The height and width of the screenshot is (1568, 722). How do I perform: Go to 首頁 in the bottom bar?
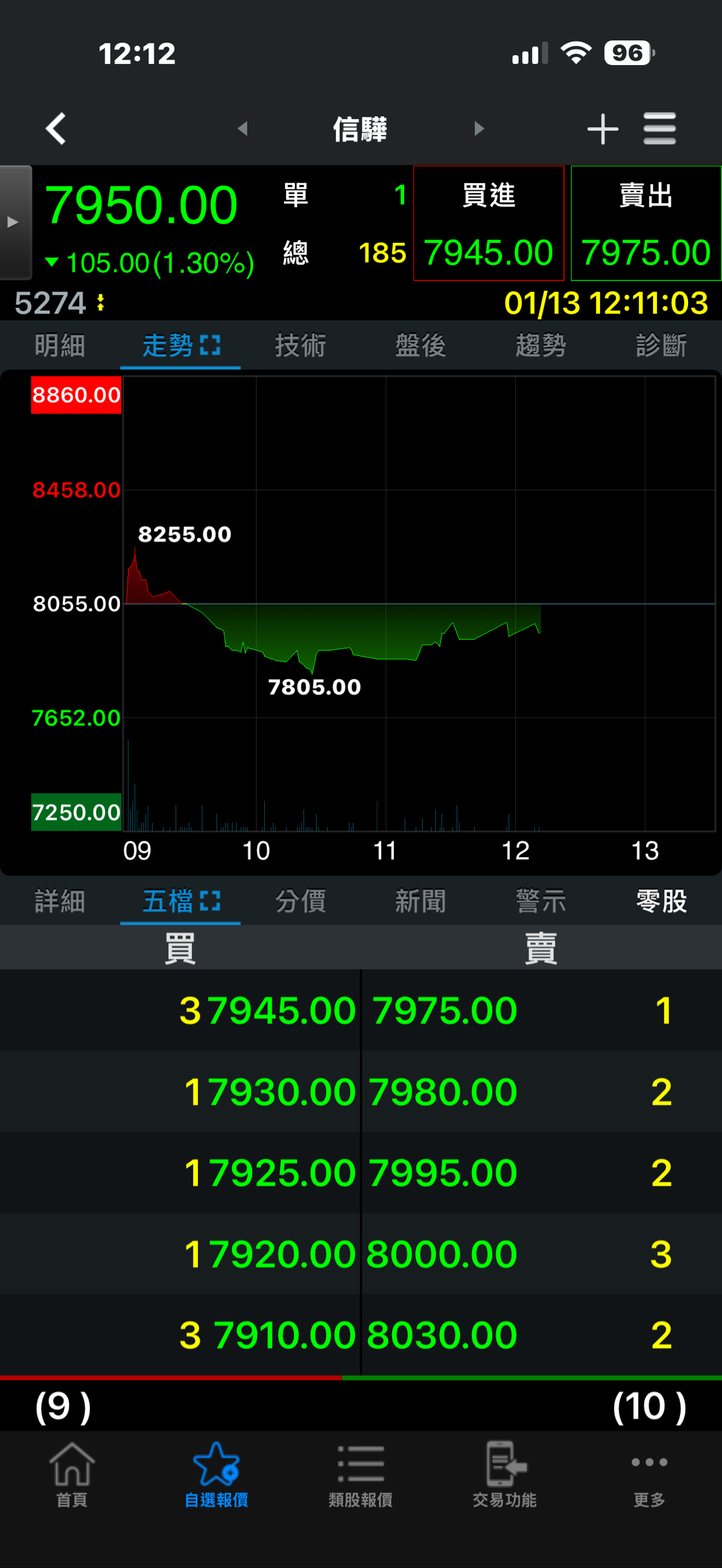point(72,1473)
